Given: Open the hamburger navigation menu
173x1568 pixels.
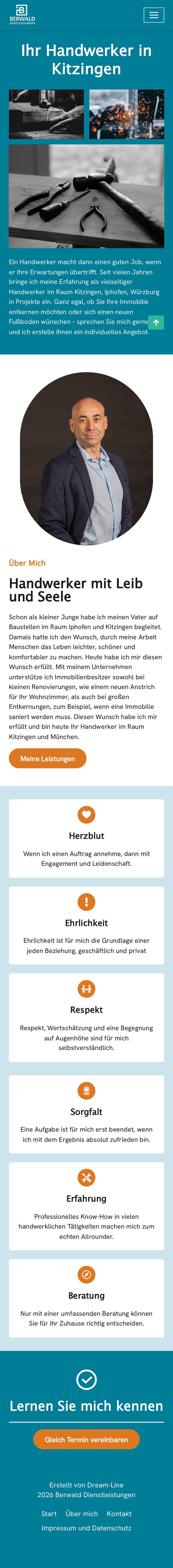Looking at the screenshot, I should pos(153,15).
